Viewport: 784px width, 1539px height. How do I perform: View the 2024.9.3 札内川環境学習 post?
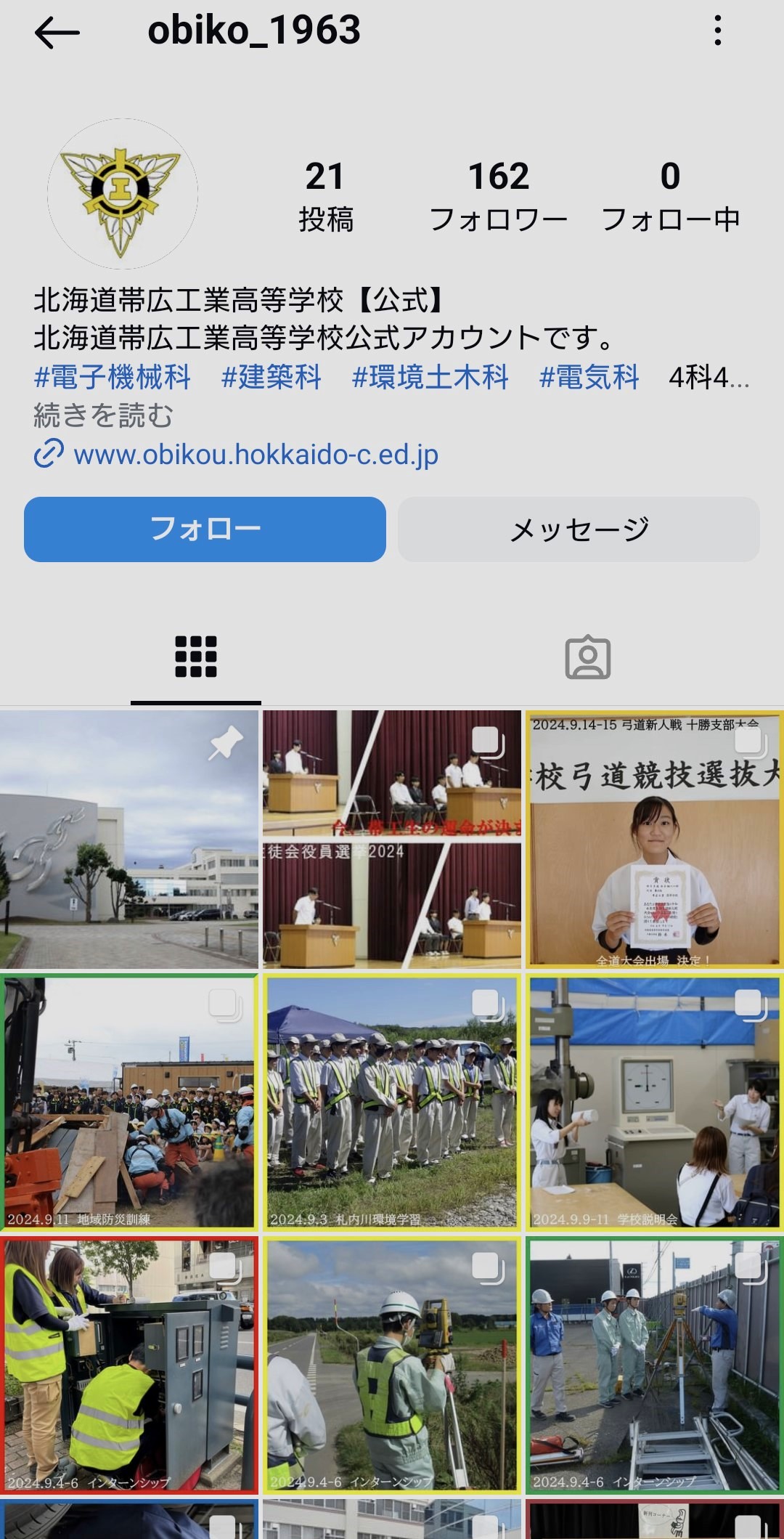point(392,1103)
